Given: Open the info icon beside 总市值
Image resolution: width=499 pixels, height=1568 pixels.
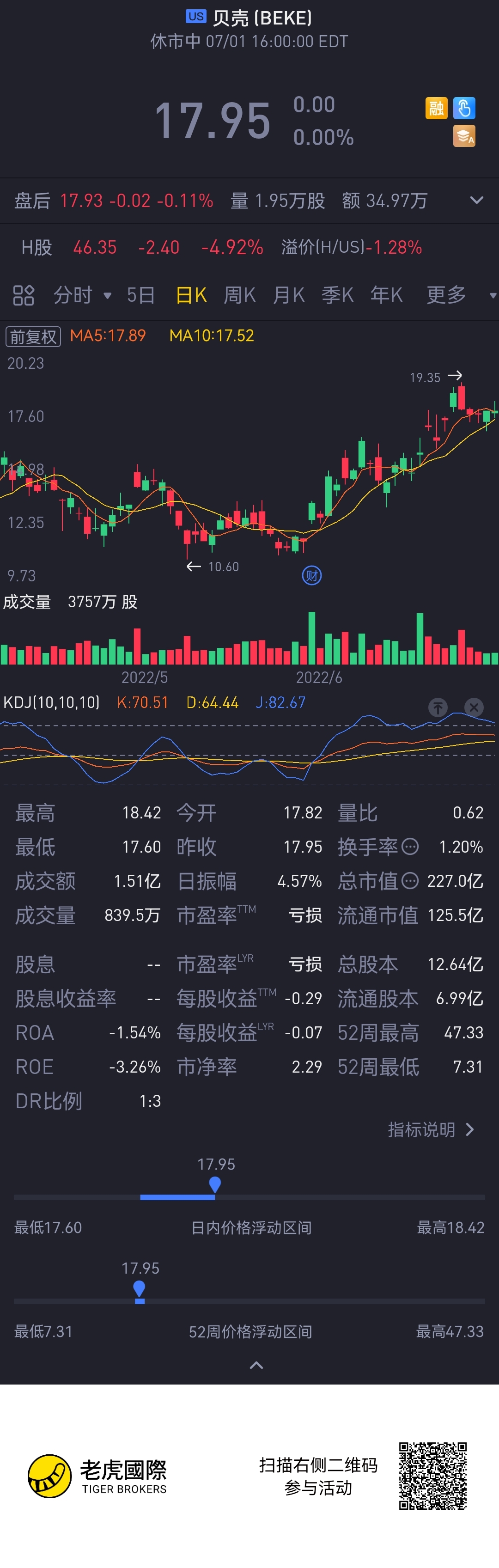Looking at the screenshot, I should point(410,881).
